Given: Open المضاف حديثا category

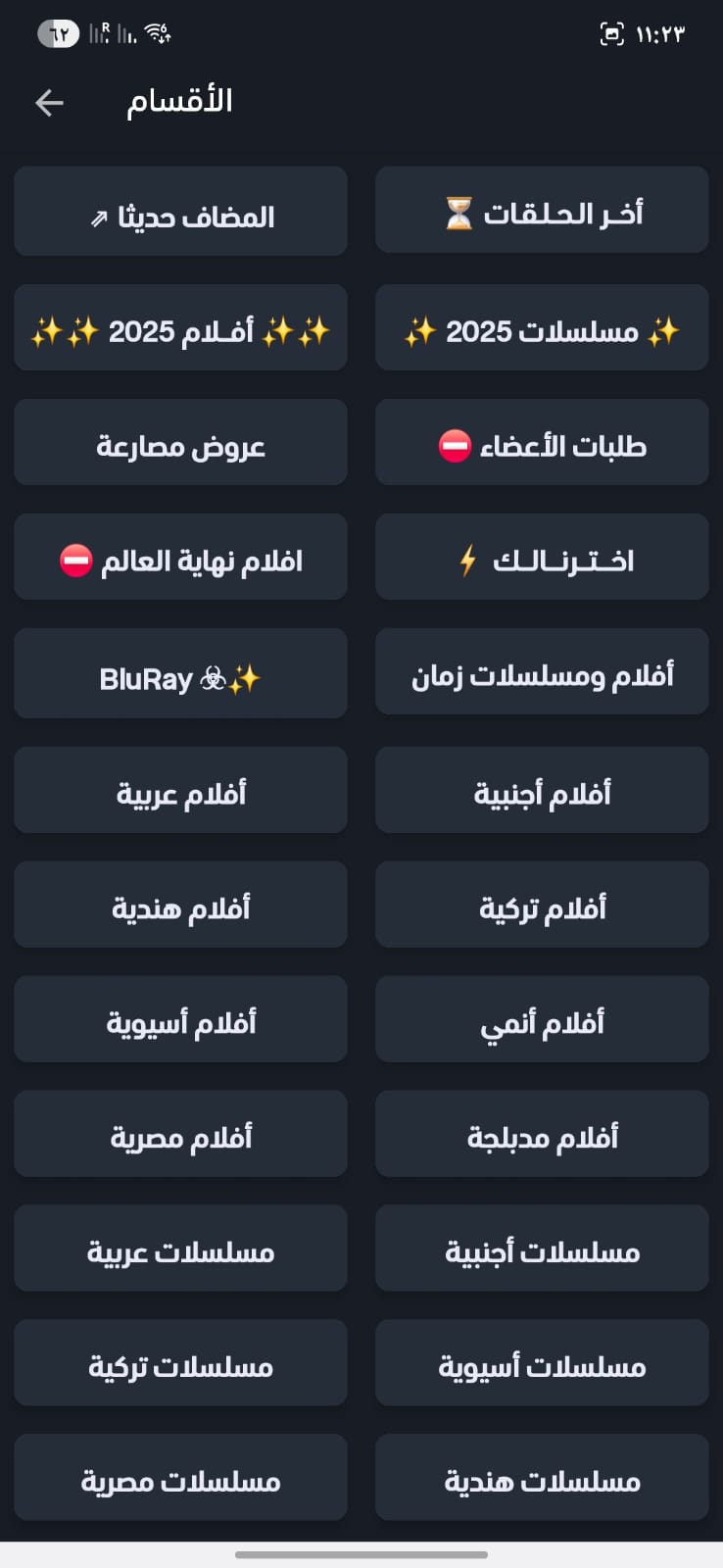Looking at the screenshot, I should (x=180, y=211).
